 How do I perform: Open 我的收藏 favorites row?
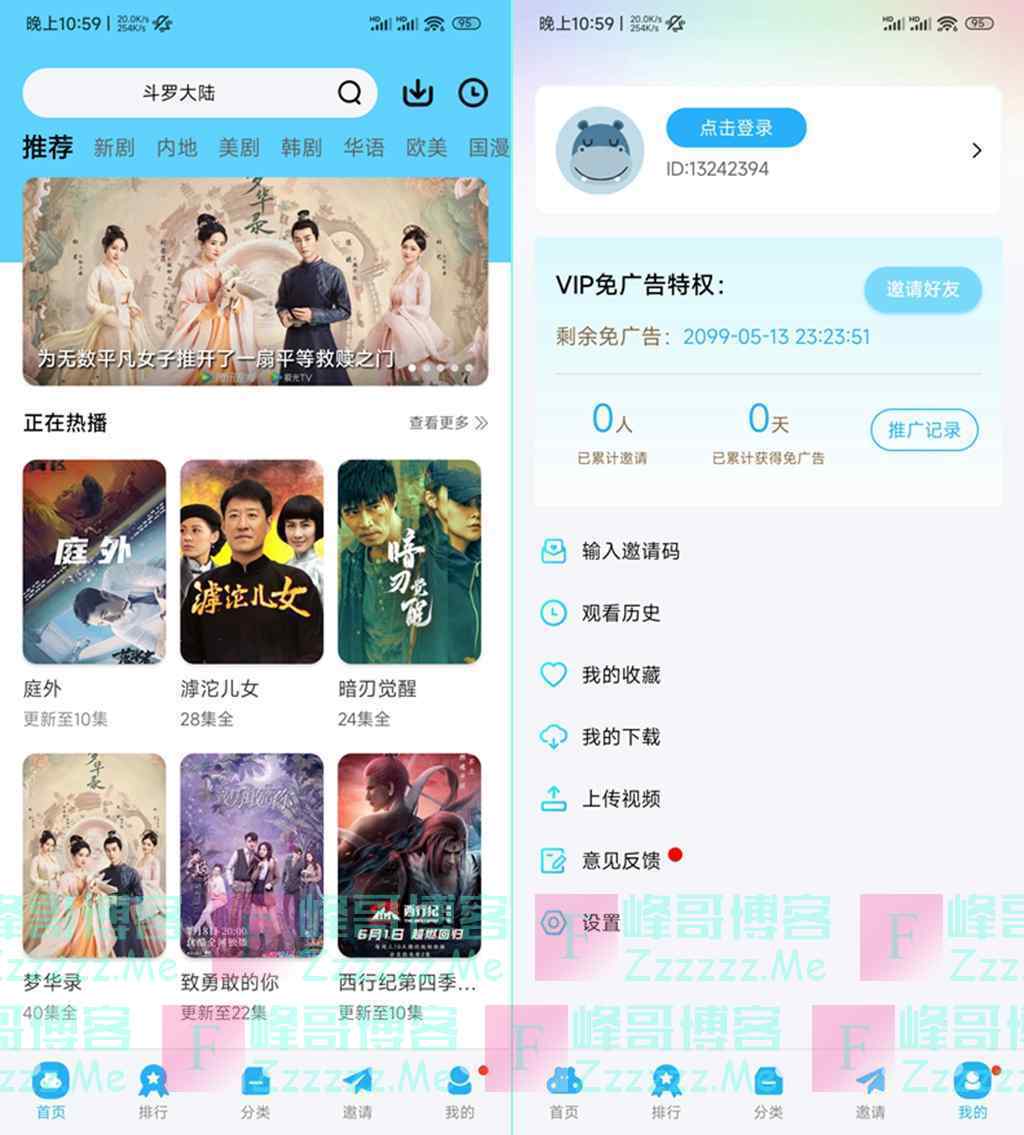pos(621,675)
